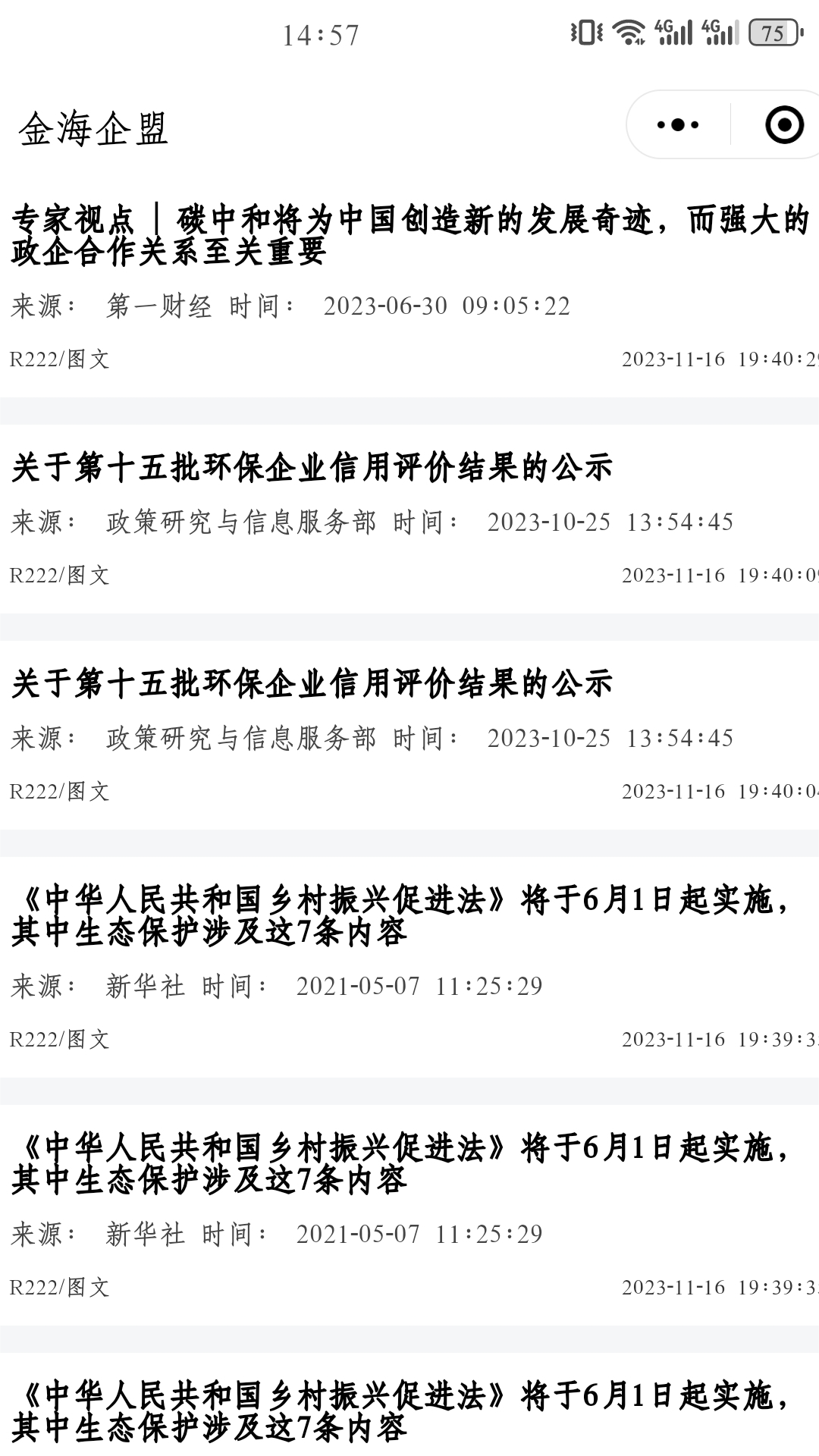Open the mini-program more options menu
The height and width of the screenshot is (1456, 819).
pyautogui.click(x=677, y=125)
